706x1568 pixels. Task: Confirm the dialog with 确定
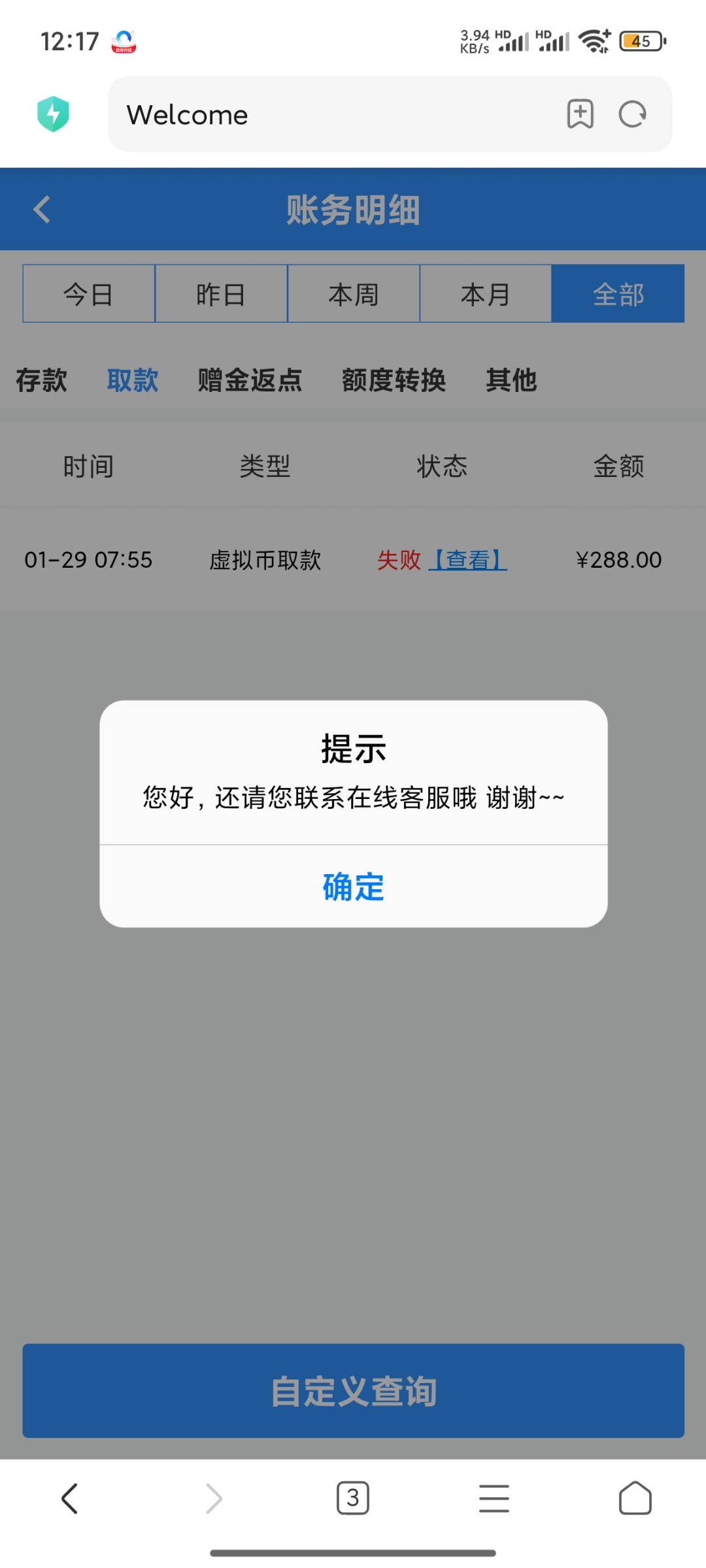353,887
